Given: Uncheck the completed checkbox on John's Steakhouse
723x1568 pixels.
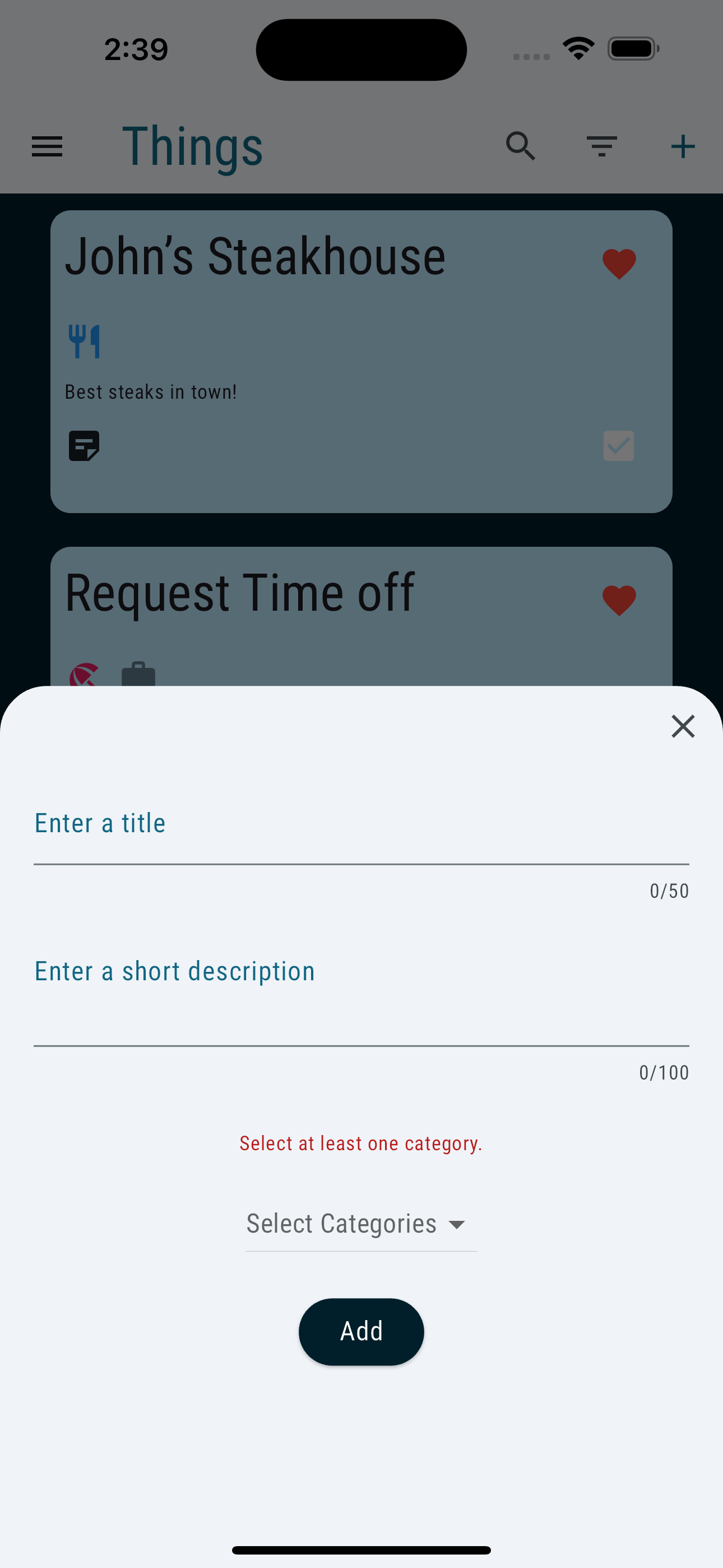Looking at the screenshot, I should click(618, 446).
